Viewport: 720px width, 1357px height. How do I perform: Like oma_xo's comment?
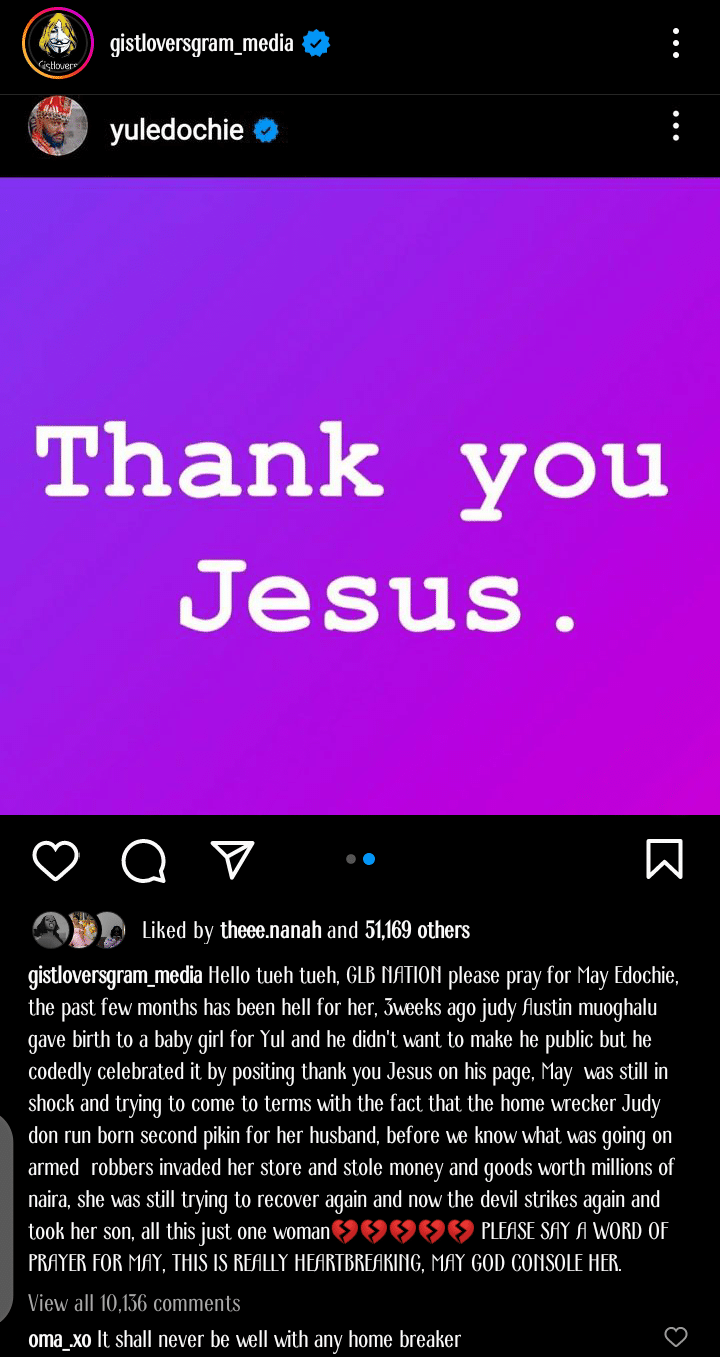point(676,1337)
